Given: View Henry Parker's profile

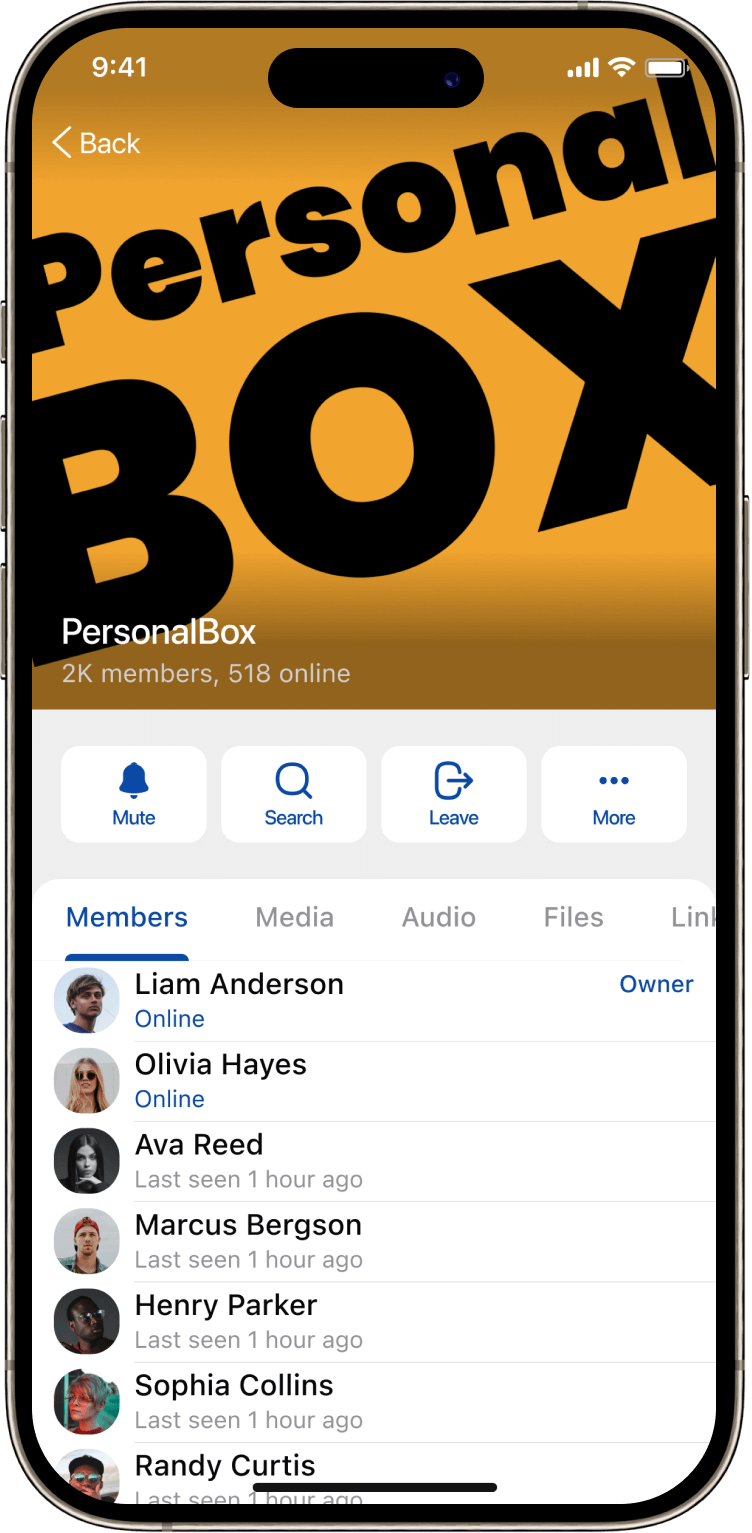Looking at the screenshot, I should tap(226, 1320).
